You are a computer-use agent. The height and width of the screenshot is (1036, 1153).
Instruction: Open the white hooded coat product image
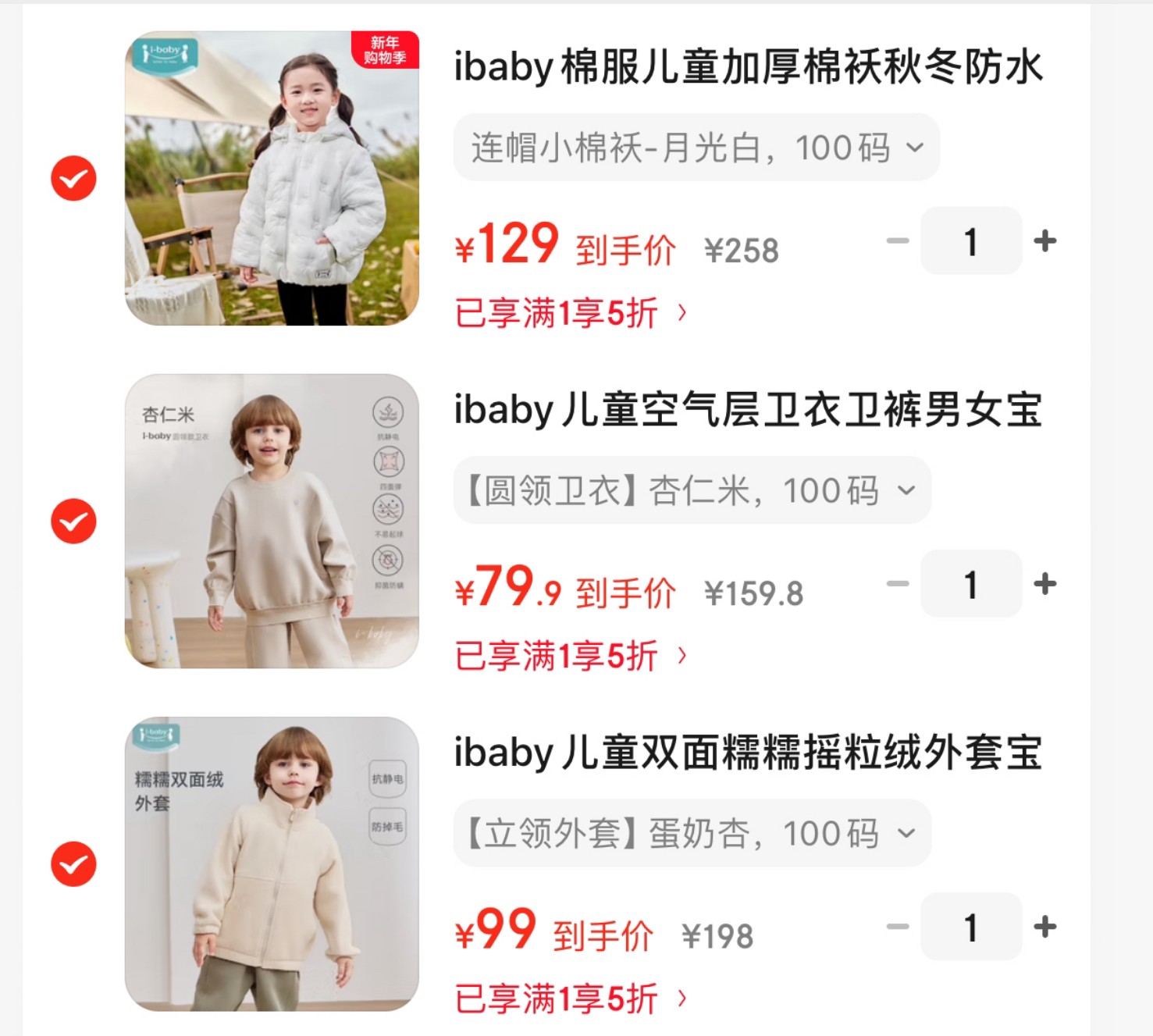click(x=272, y=179)
